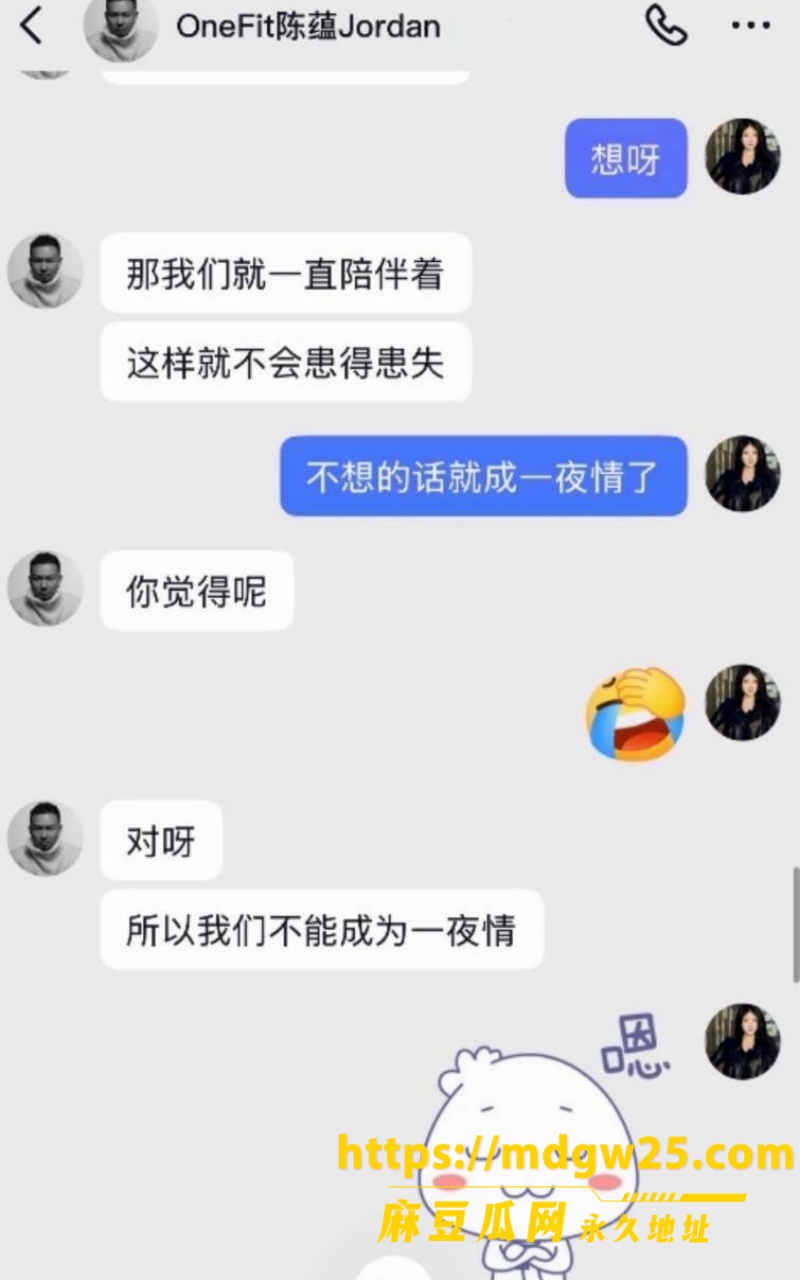Open the three-dot overflow menu
Screen dimensions: 800x1280
(751, 25)
